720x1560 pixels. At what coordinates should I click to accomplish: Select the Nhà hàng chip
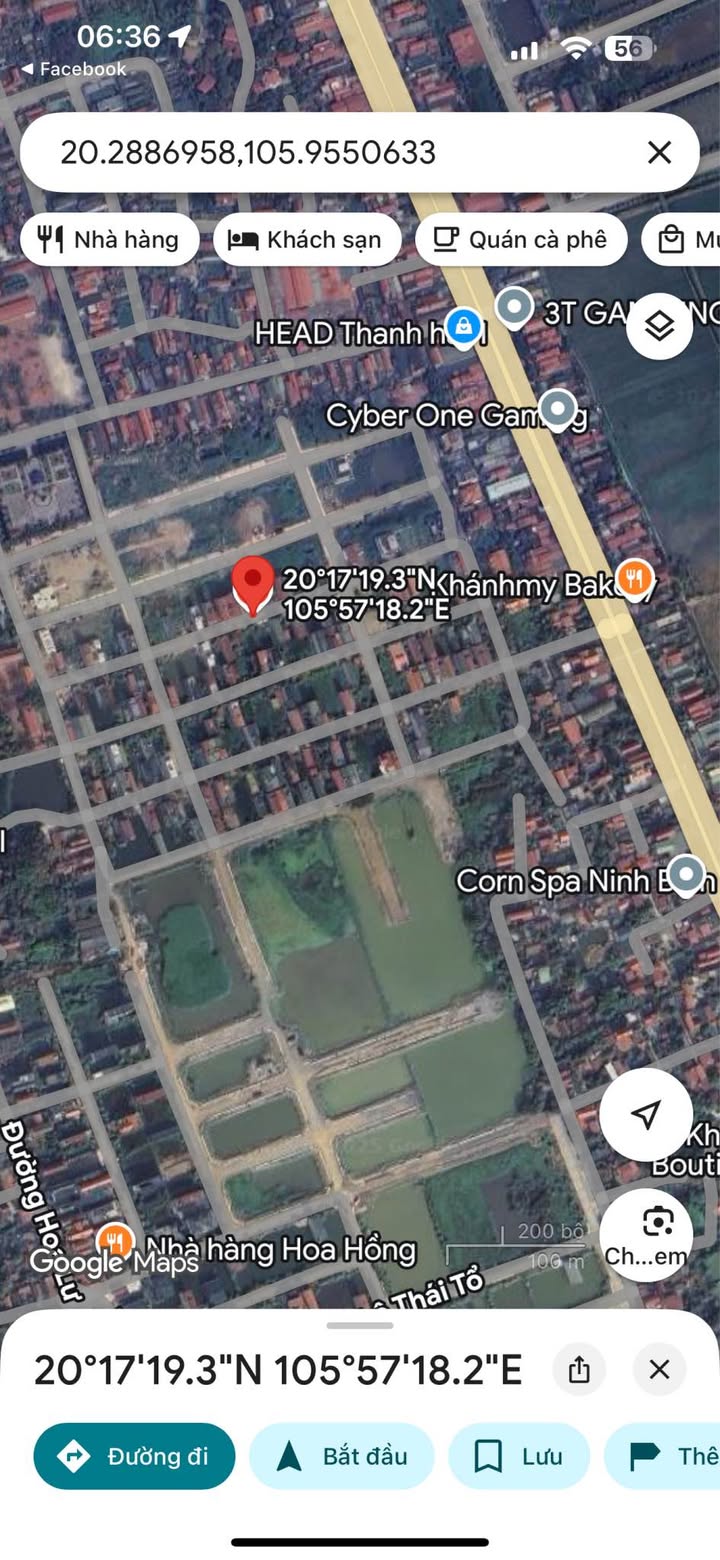click(108, 239)
